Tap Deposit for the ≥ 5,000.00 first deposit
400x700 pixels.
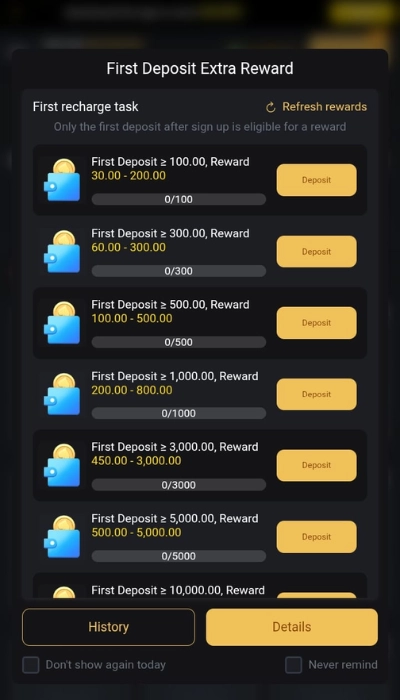317,537
